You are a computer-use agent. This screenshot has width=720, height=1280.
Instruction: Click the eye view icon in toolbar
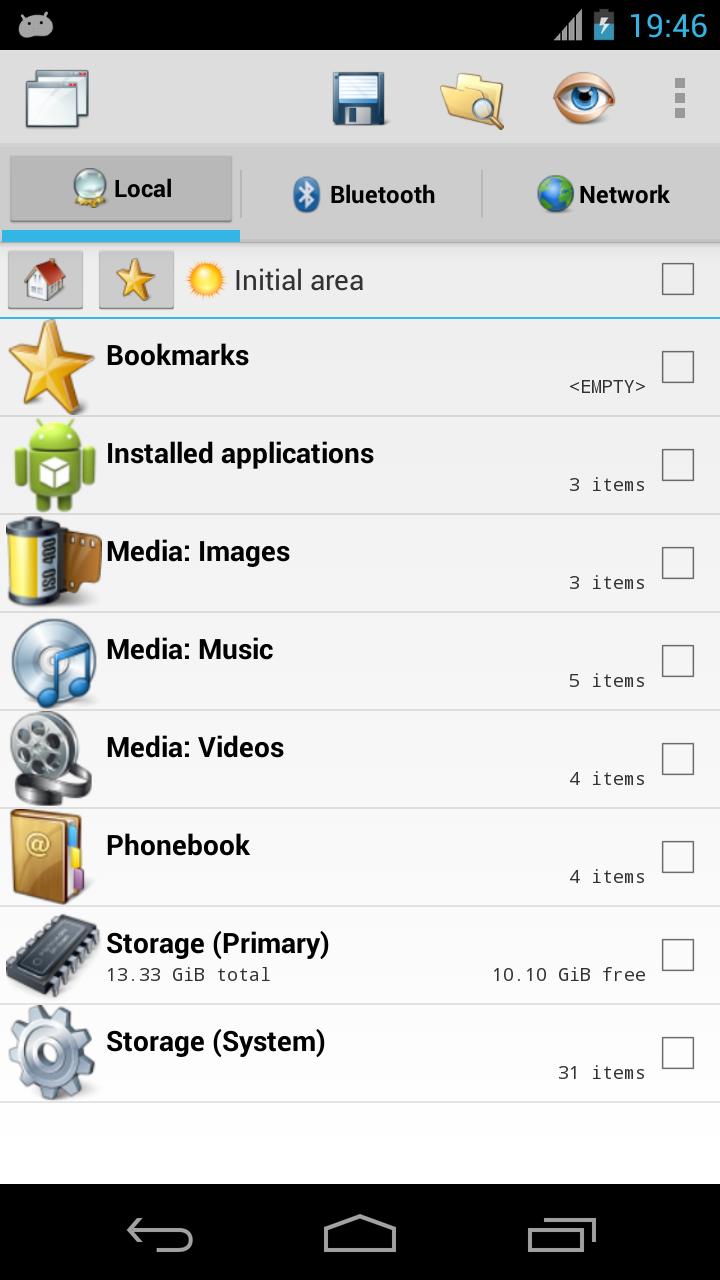pos(583,97)
